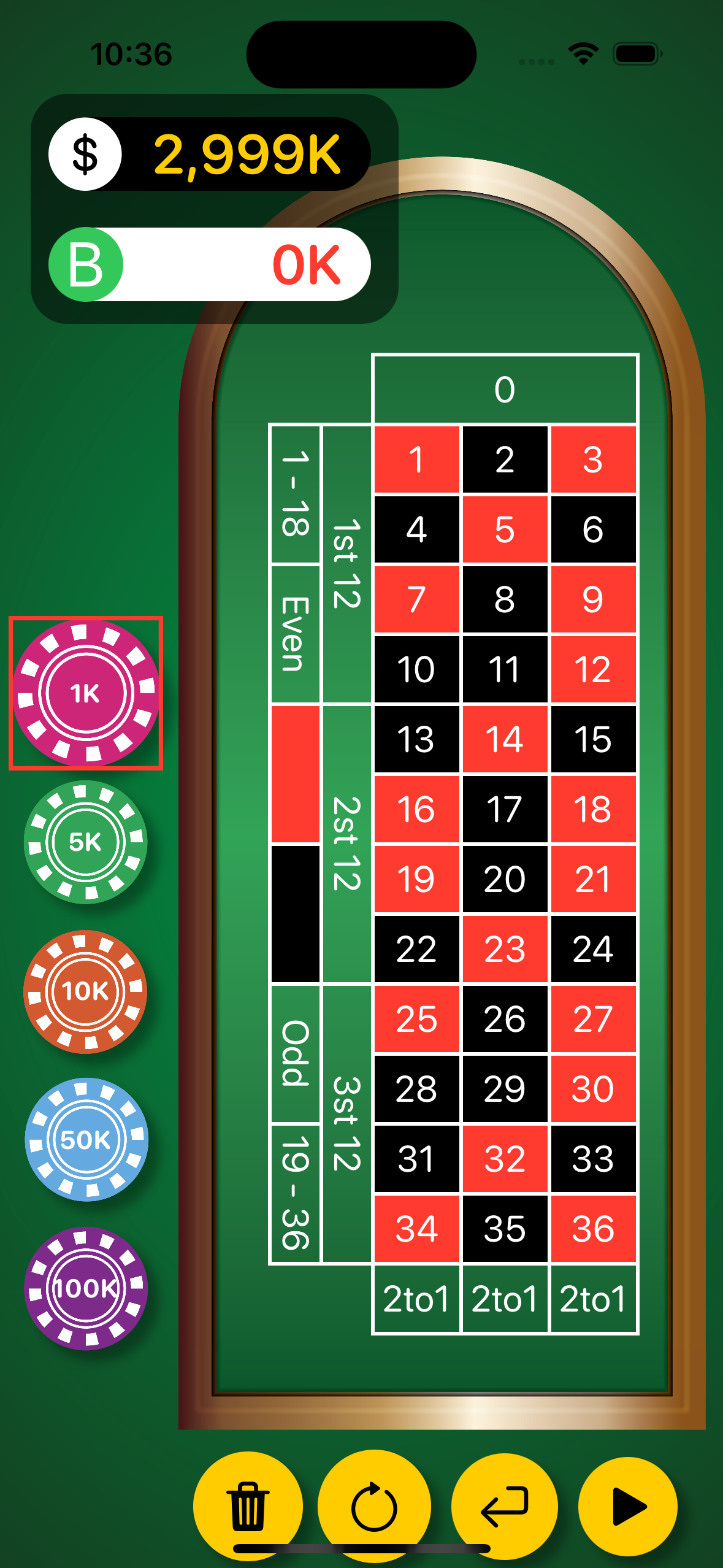Choose the 10K orange chip
The image size is (723, 1568).
coord(86,991)
